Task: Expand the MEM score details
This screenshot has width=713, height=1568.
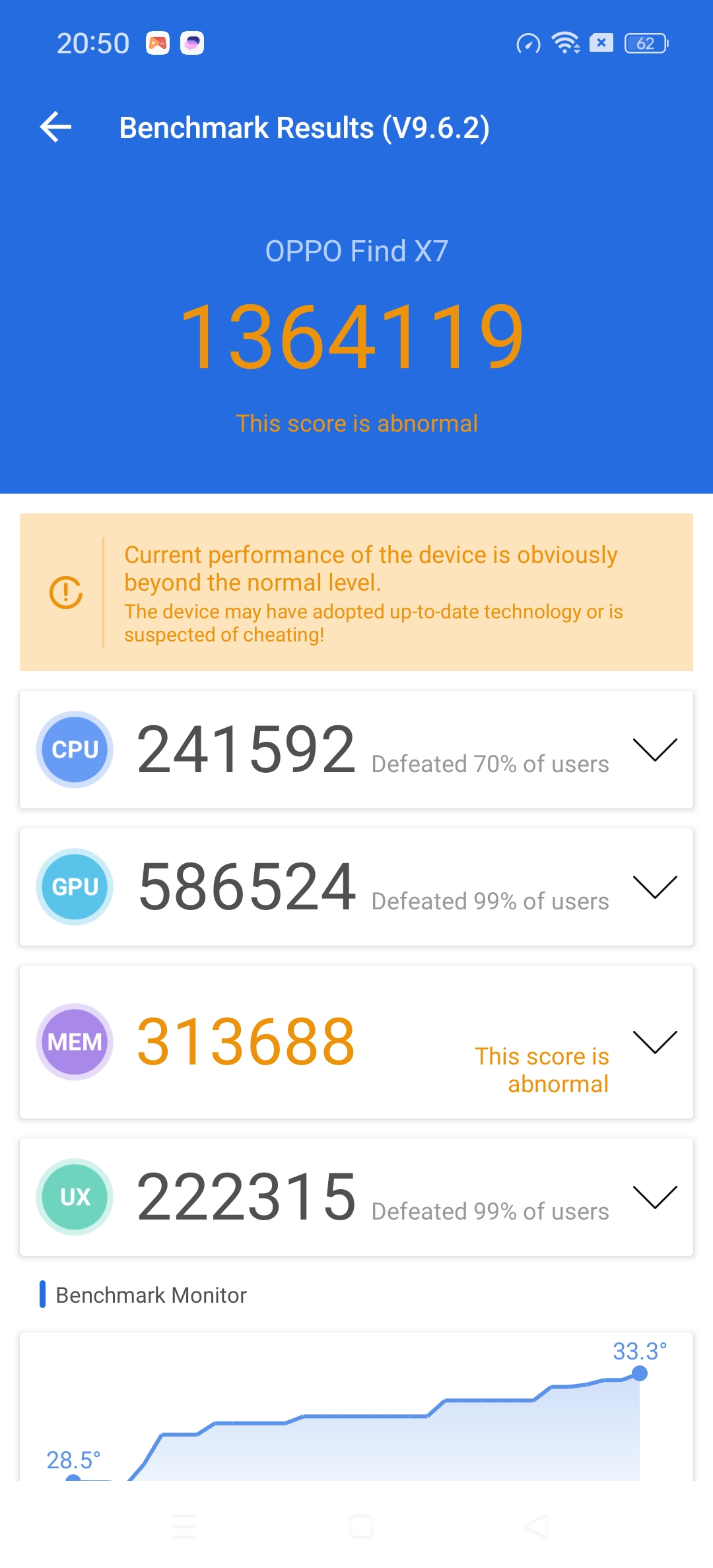Action: coord(655,1042)
